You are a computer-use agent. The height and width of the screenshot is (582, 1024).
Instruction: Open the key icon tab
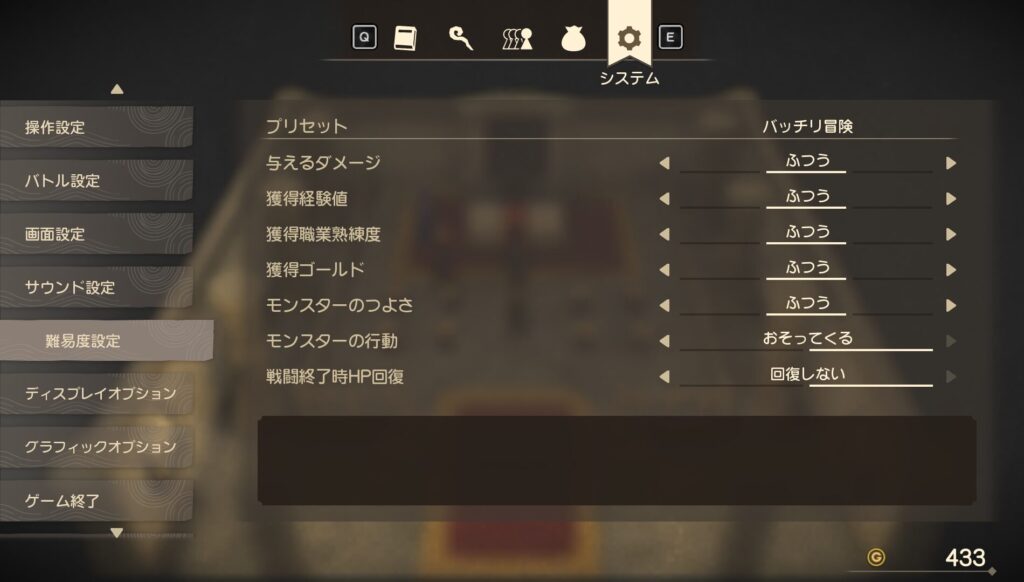[461, 38]
